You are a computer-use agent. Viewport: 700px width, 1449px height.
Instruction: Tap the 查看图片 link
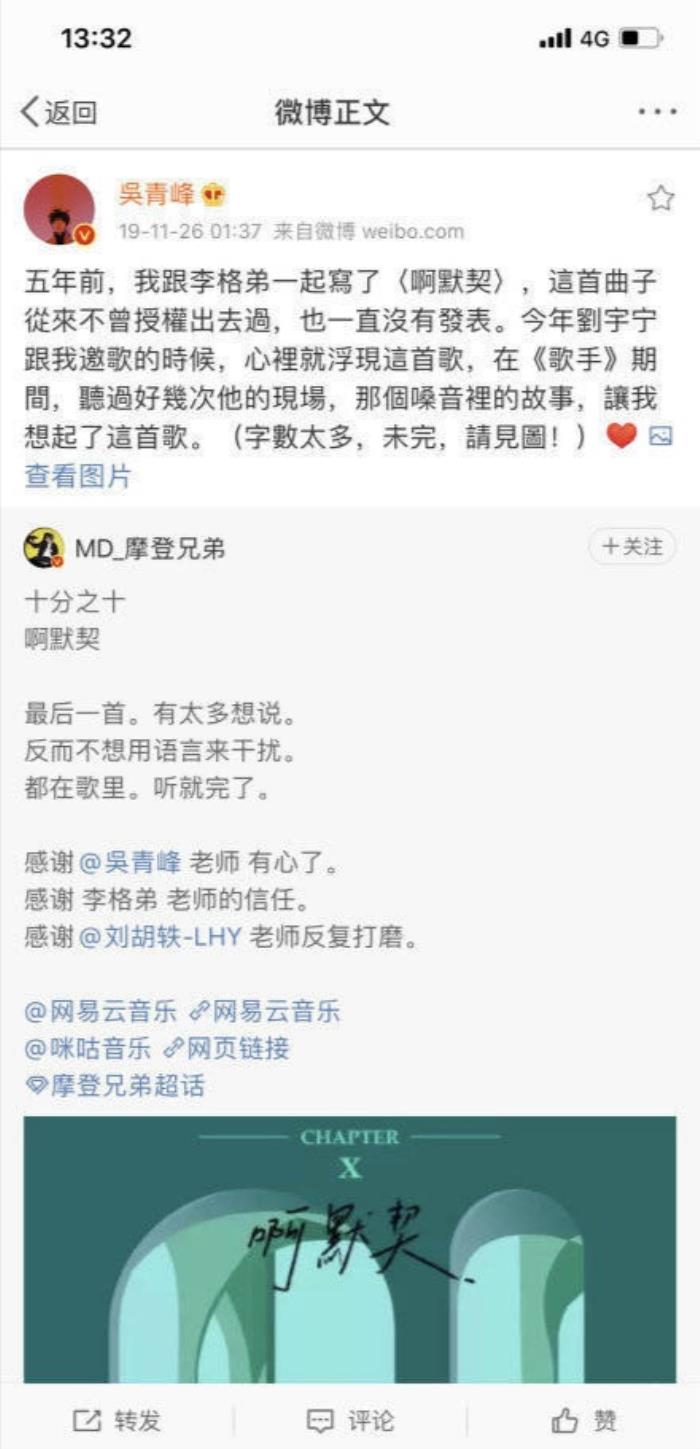pyautogui.click(x=78, y=477)
